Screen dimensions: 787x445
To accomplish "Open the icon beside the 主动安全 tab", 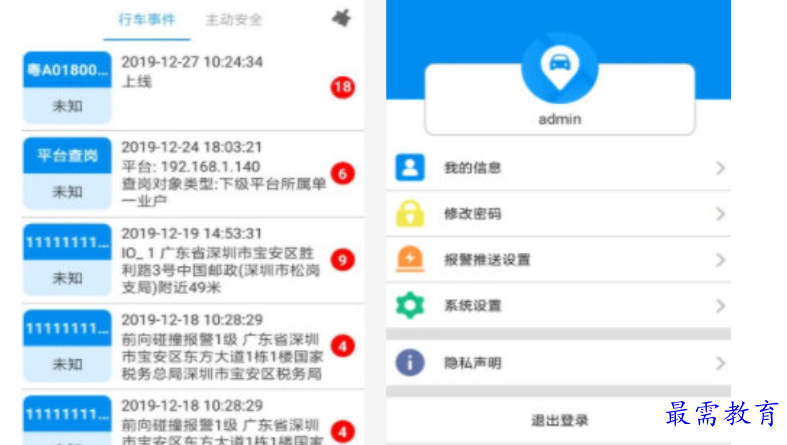I will pos(341,18).
